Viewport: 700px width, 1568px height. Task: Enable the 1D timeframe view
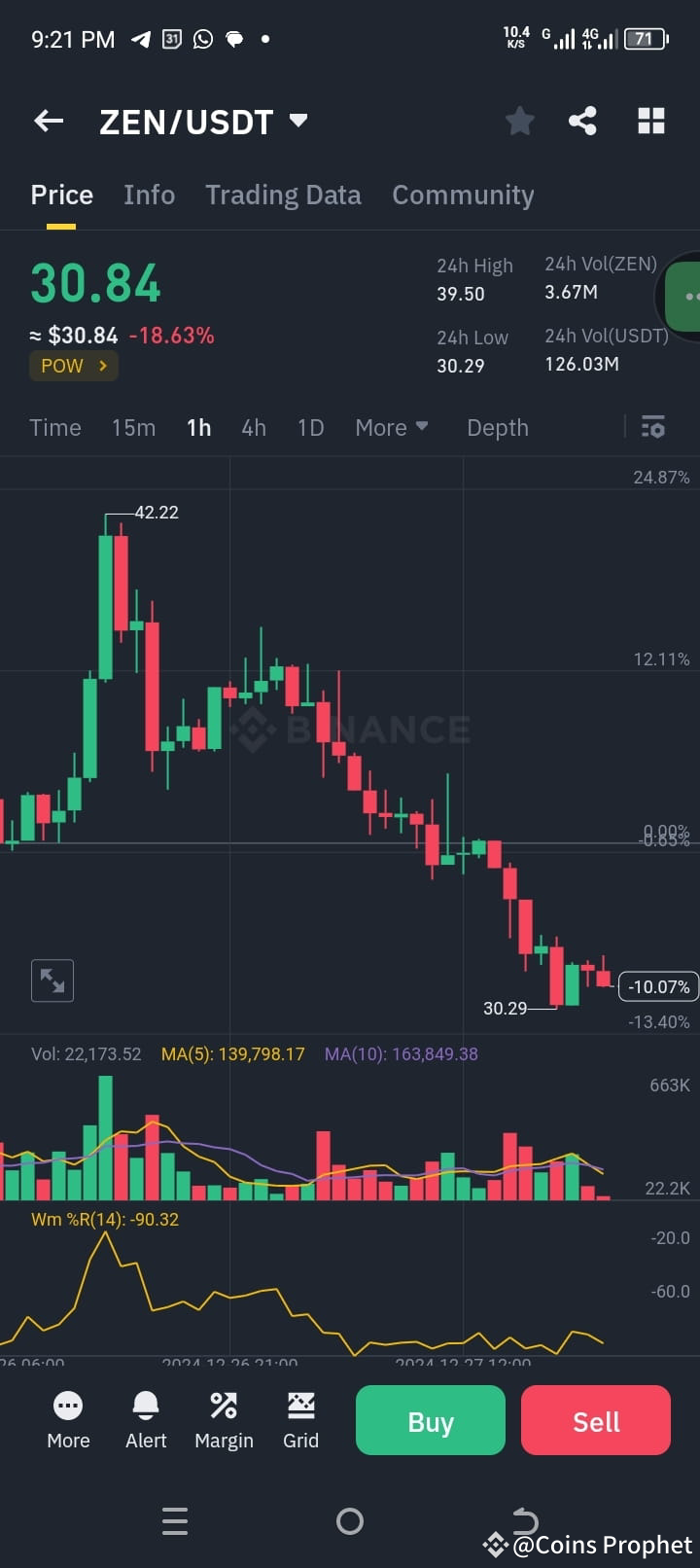309,427
